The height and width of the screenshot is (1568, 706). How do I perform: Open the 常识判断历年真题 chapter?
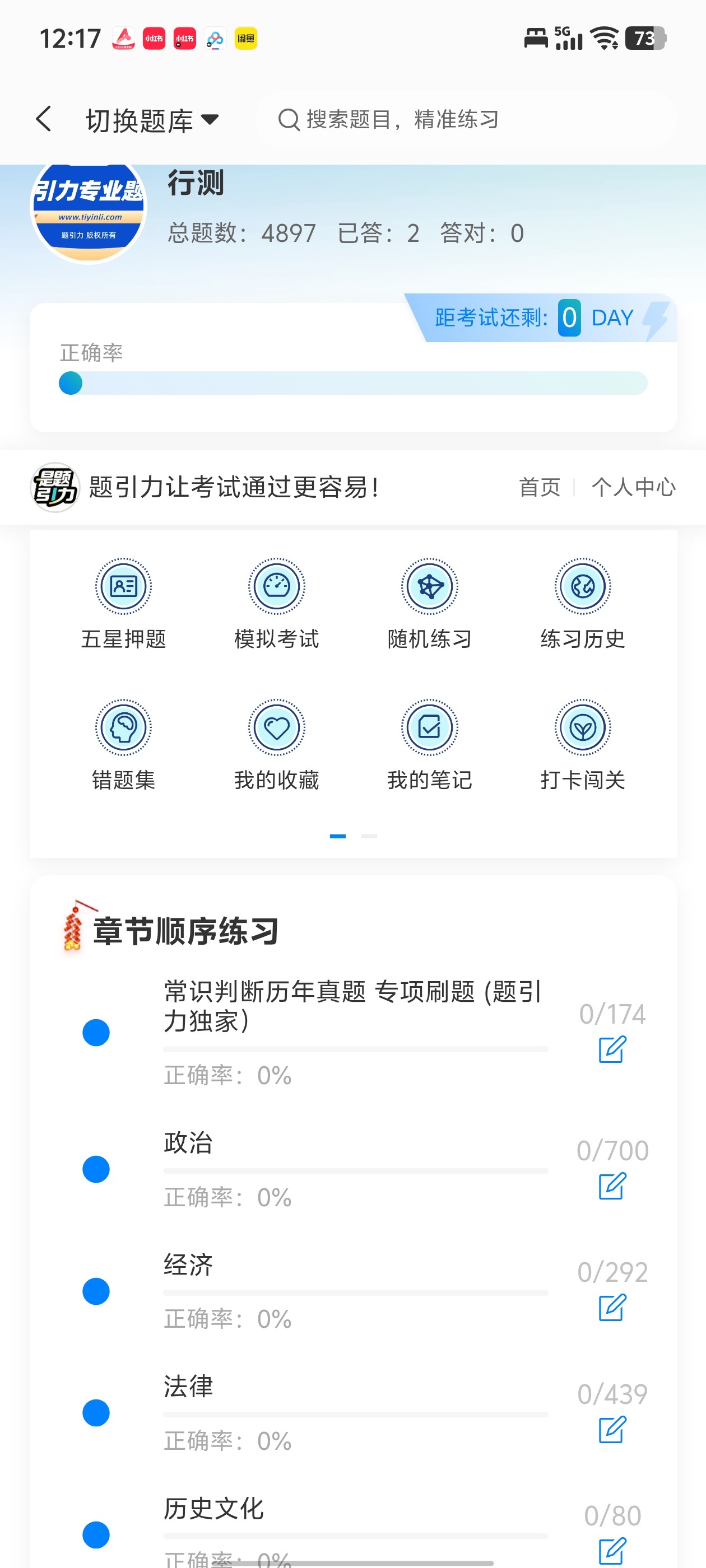click(352, 1006)
